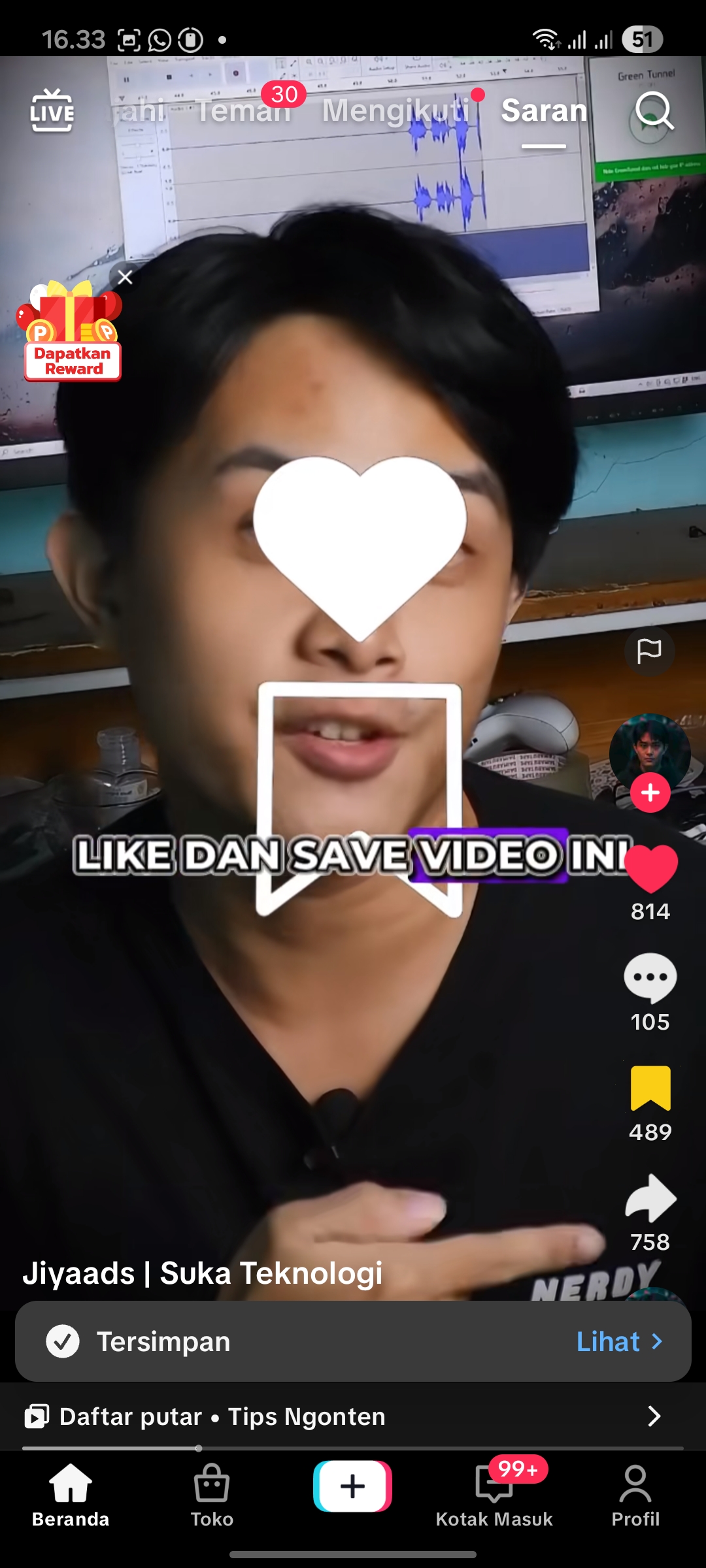Switch to the Teman tab

tap(243, 110)
